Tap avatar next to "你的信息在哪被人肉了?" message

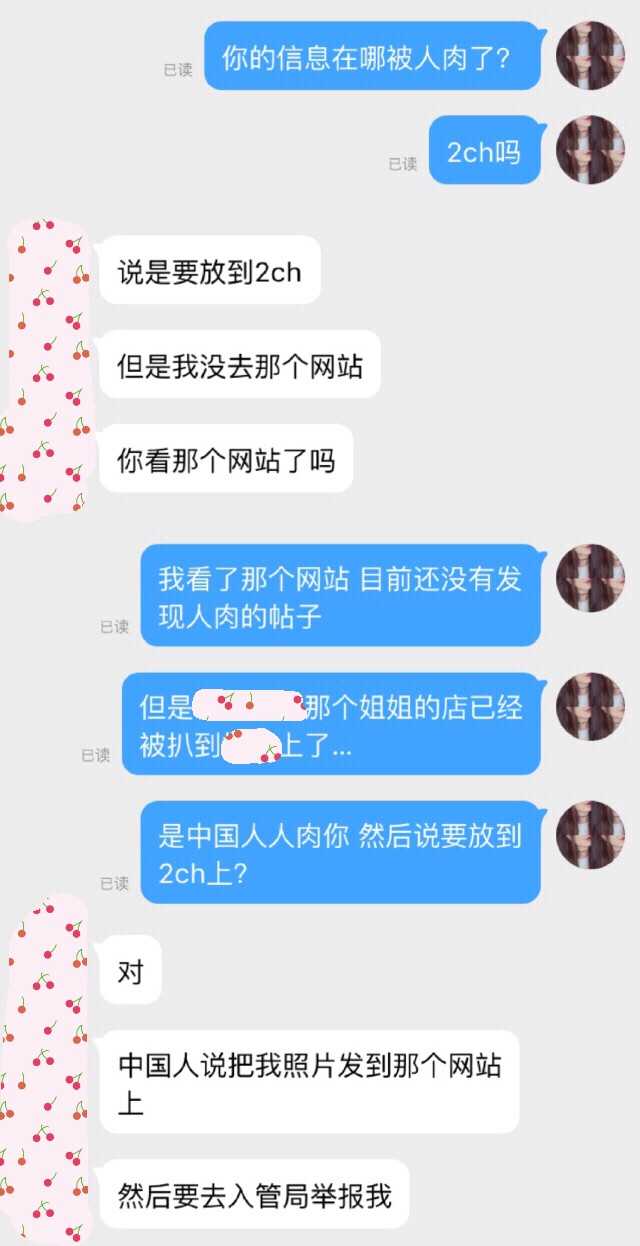(x=590, y=55)
